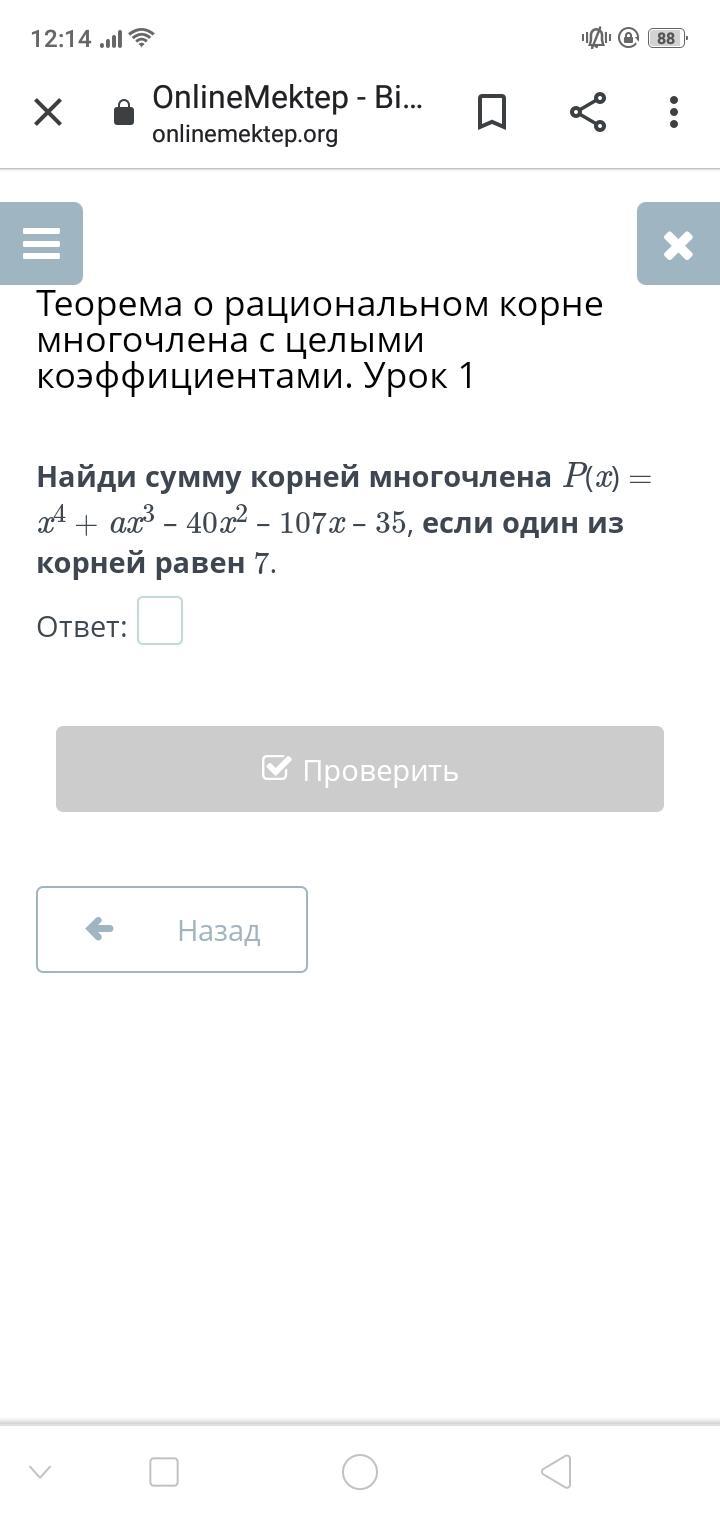This screenshot has height=1520, width=720.
Task: Focus the Ответ answer field
Action: (160, 621)
